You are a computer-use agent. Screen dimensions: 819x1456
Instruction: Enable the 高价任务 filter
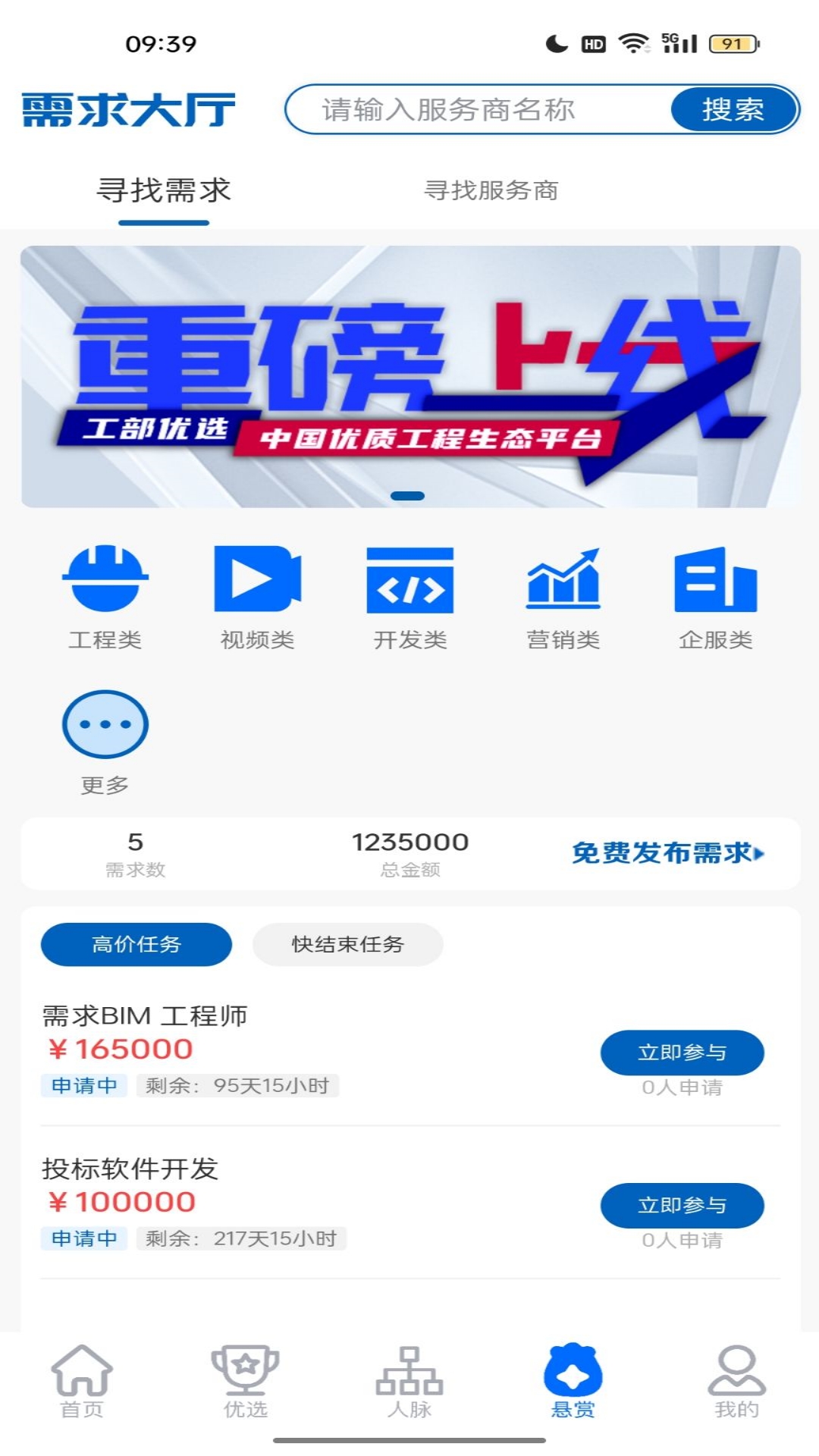click(x=136, y=945)
